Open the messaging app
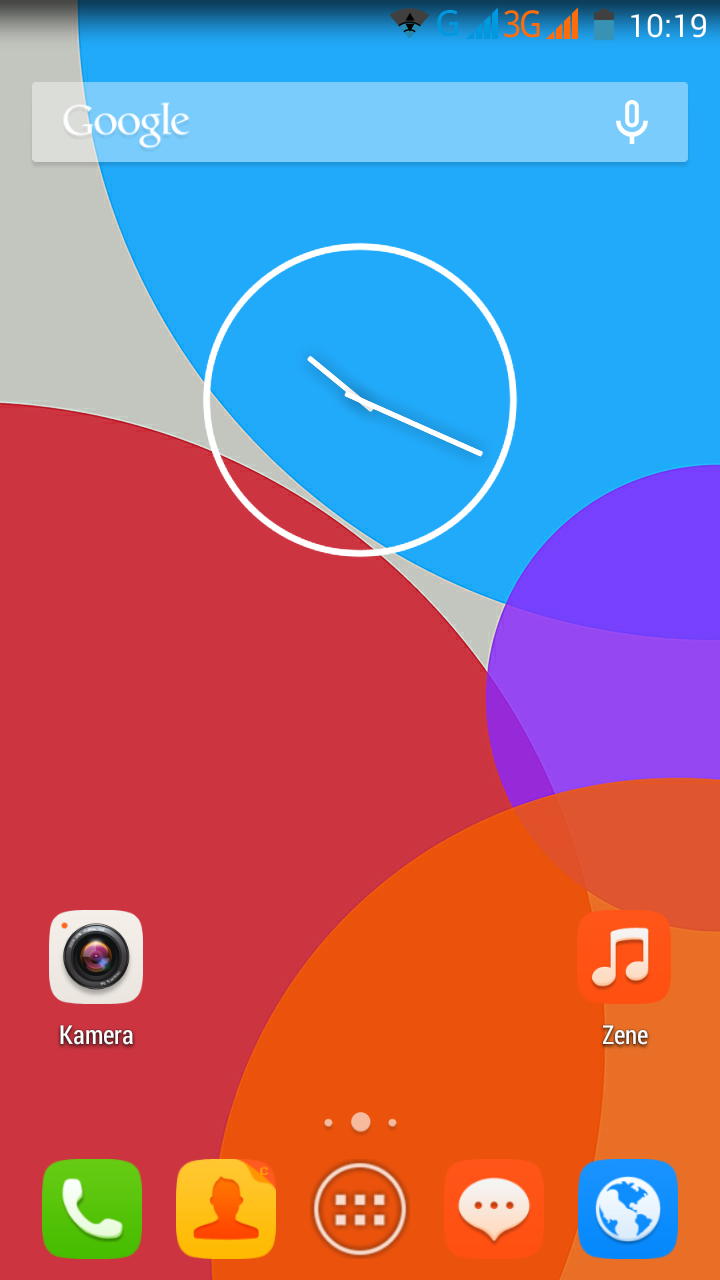 coord(494,1208)
